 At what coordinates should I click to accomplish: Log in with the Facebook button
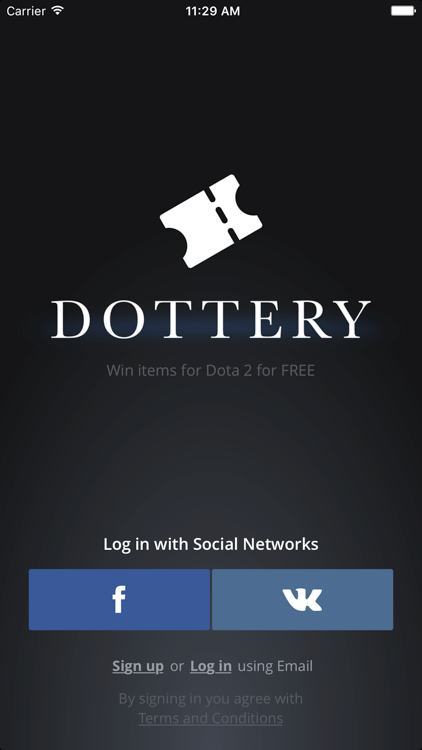click(119, 599)
